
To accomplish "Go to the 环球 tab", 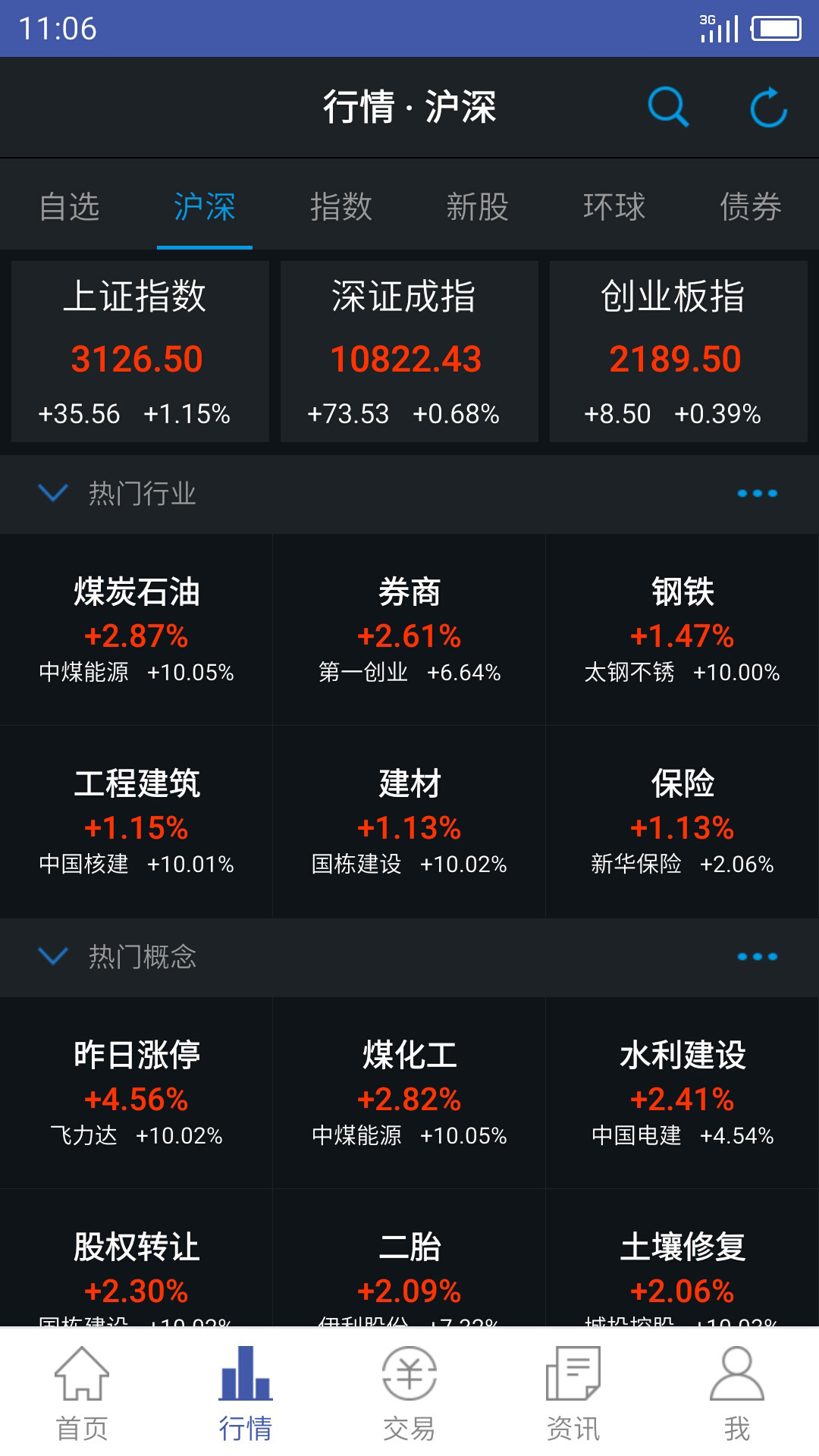I will [x=614, y=206].
